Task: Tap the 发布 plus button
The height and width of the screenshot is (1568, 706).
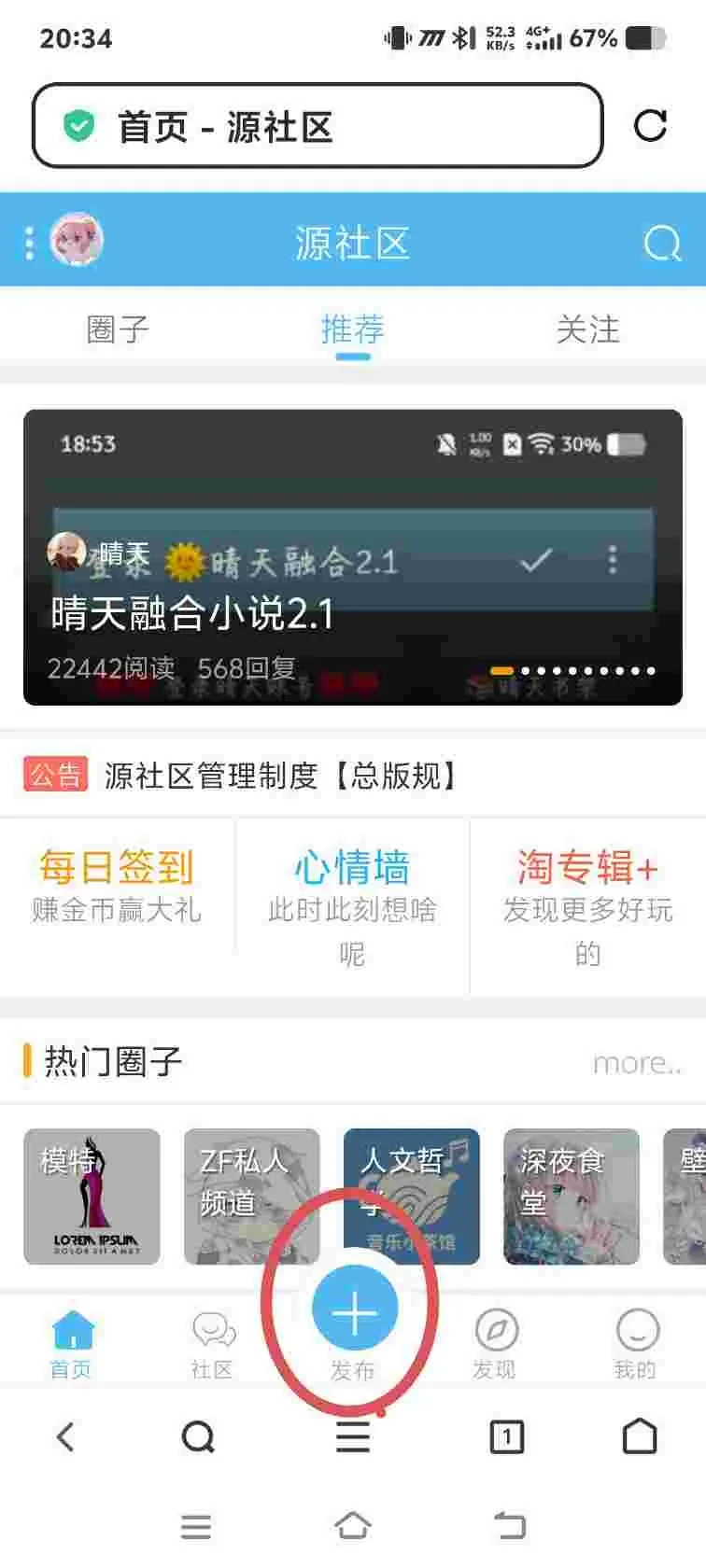Action: [x=354, y=1309]
